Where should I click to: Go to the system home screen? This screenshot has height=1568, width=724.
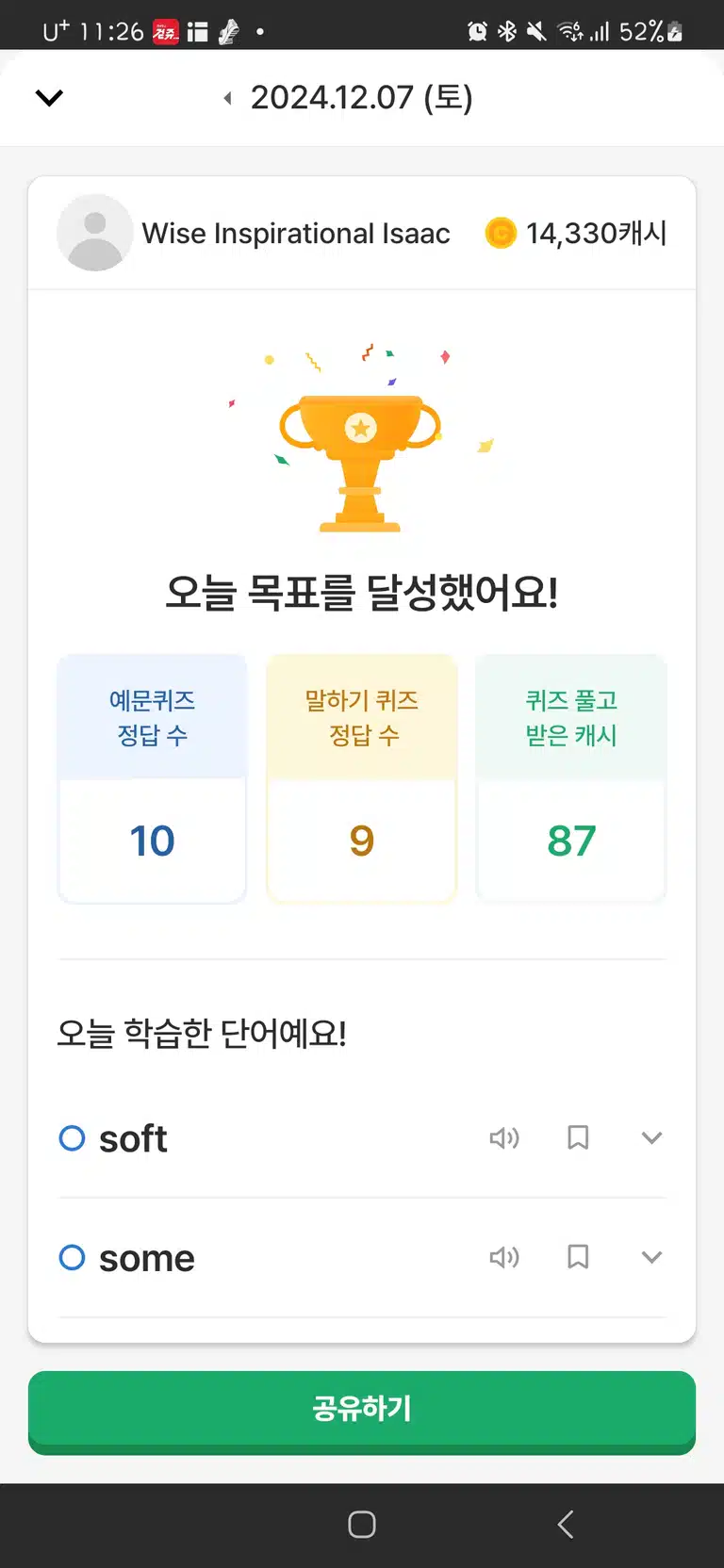(x=362, y=1525)
